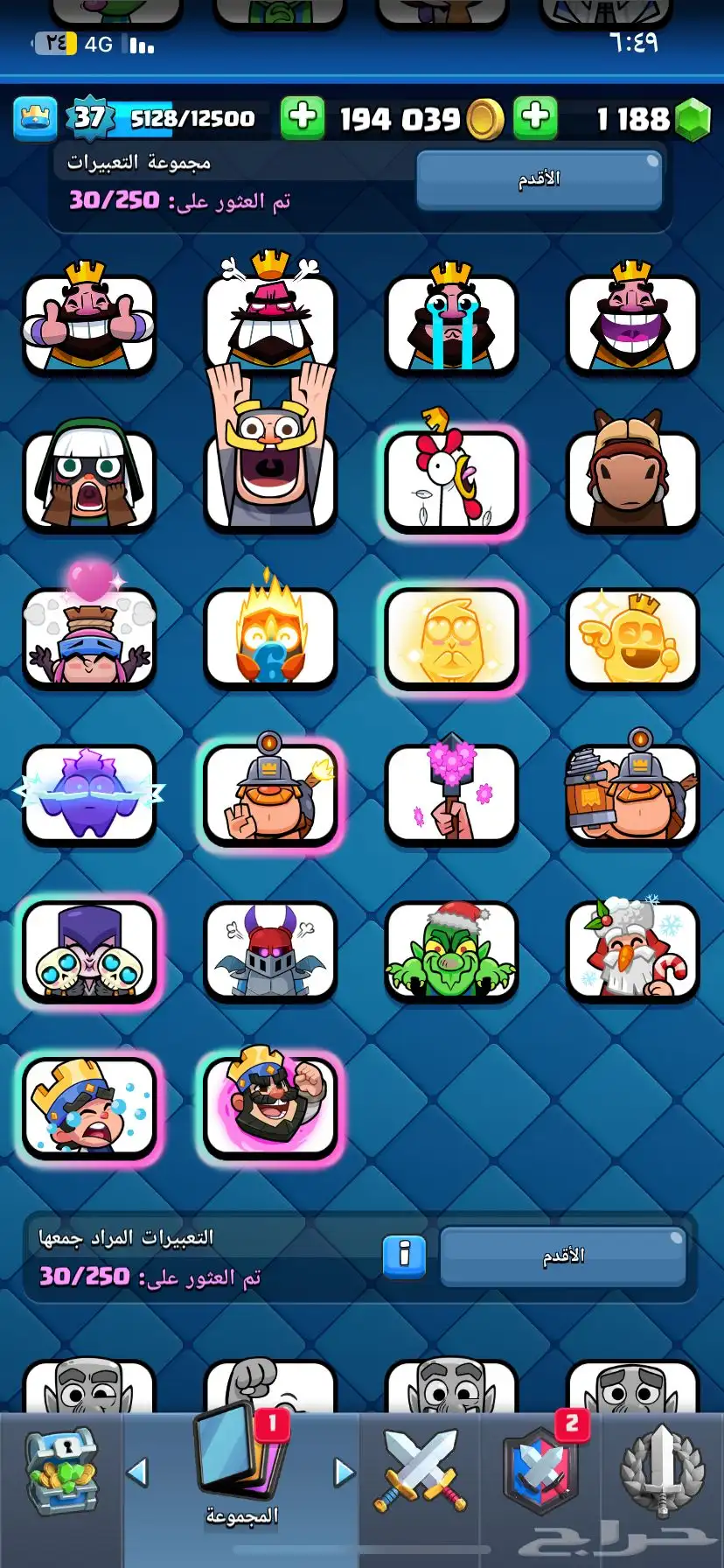Select the flaming fire spirit emote
The width and height of the screenshot is (724, 1568).
tap(270, 637)
